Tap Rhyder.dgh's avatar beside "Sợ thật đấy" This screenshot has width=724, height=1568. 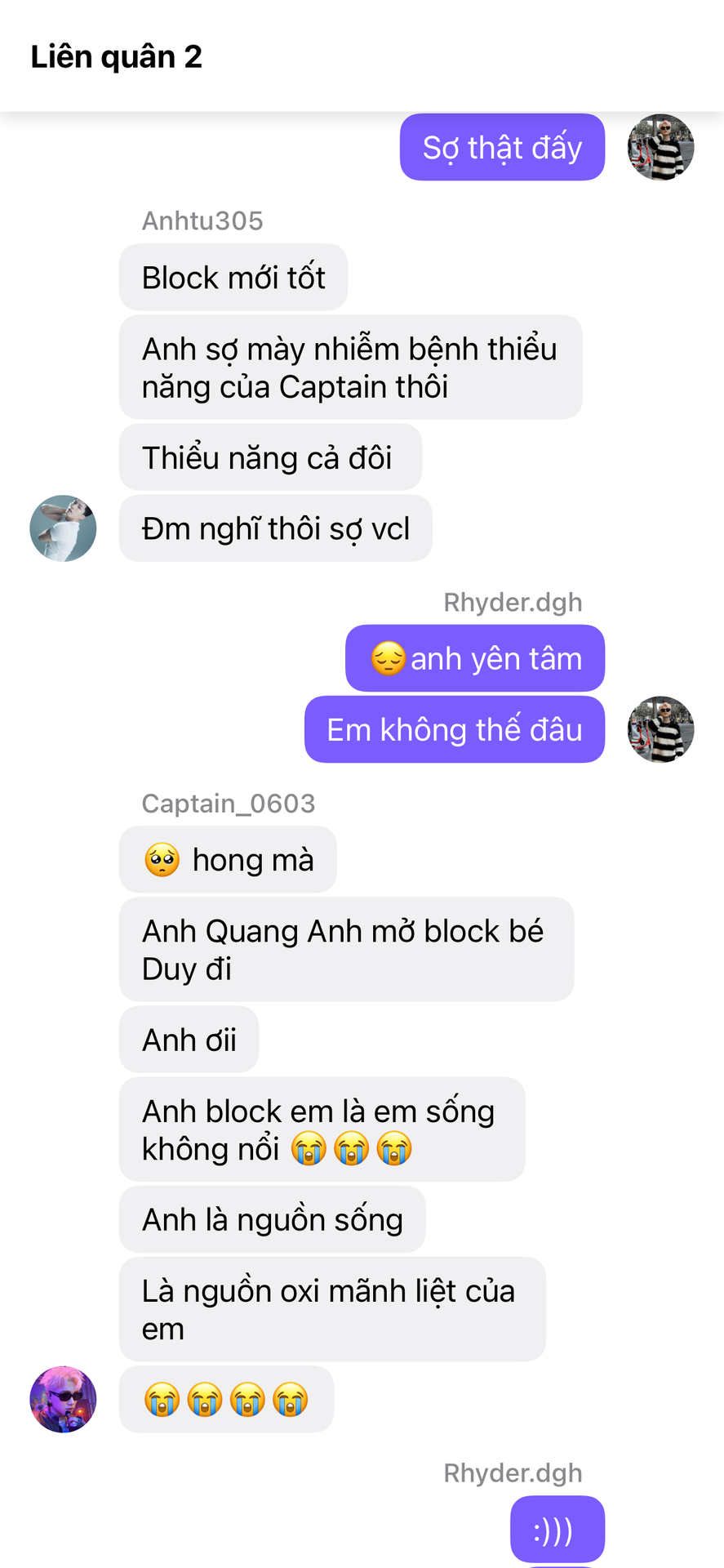[x=660, y=147]
